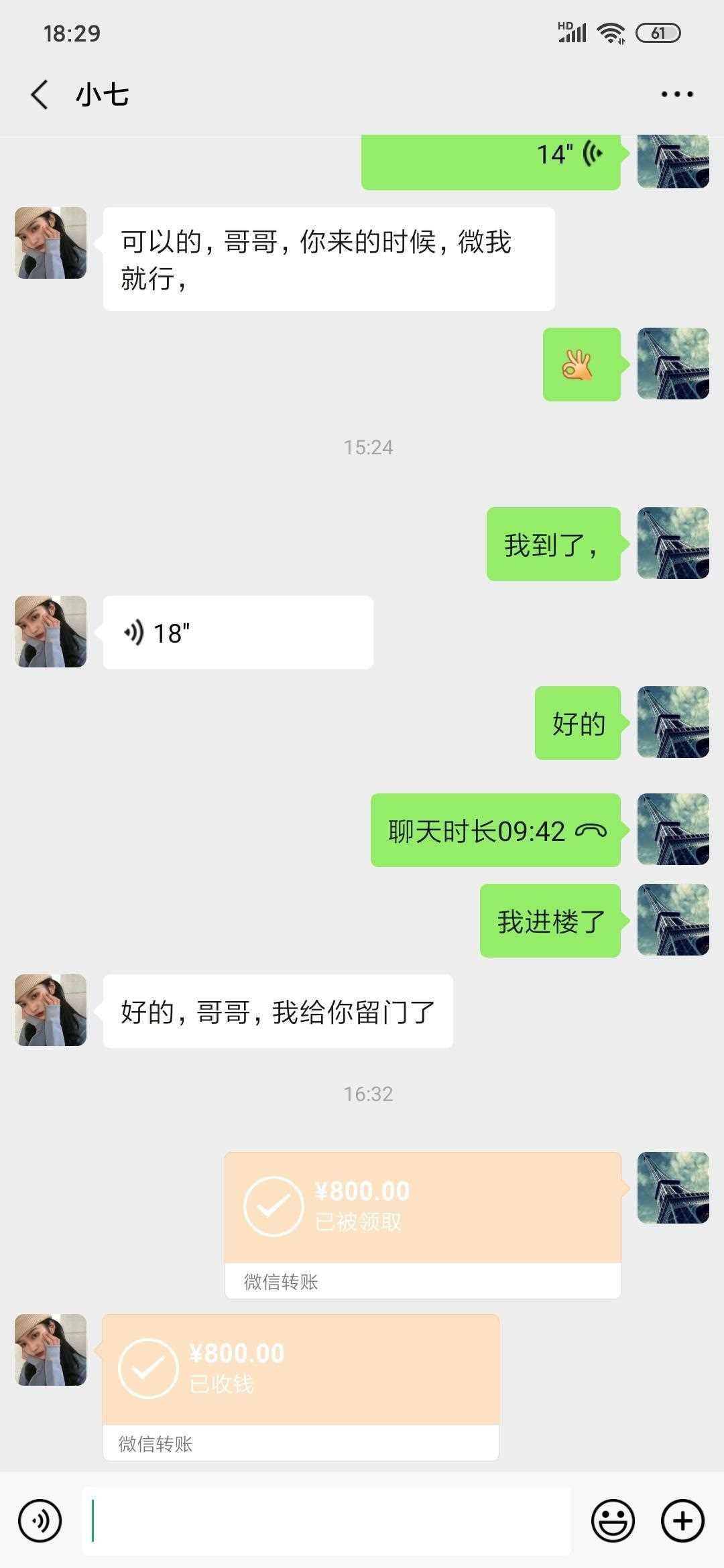Image resolution: width=724 pixels, height=1568 pixels.
Task: View 小七's avatar beside 好的，哥哥，我给你留门了
Action: point(51,1010)
